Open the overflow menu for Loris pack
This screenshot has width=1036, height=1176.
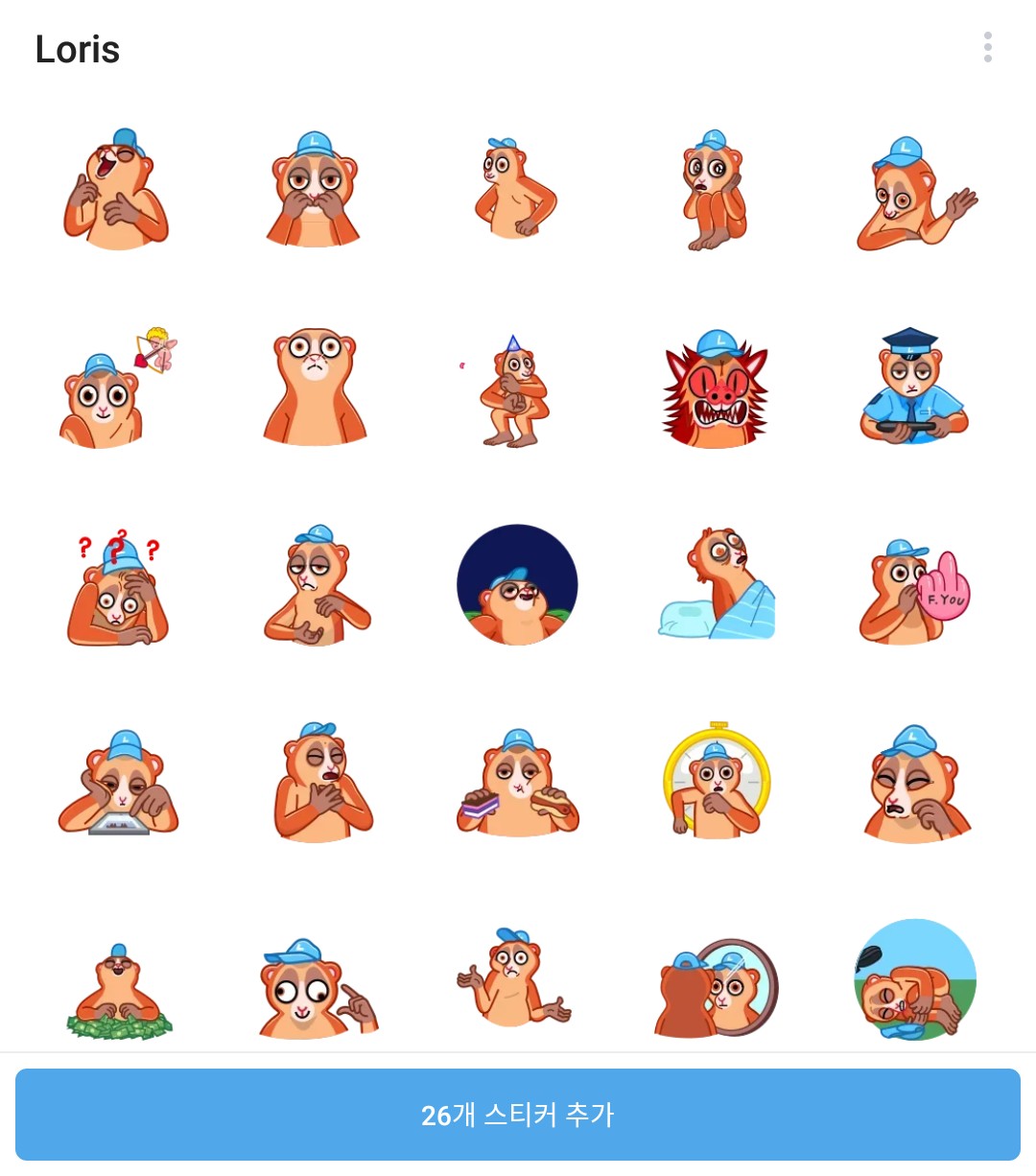point(987,47)
